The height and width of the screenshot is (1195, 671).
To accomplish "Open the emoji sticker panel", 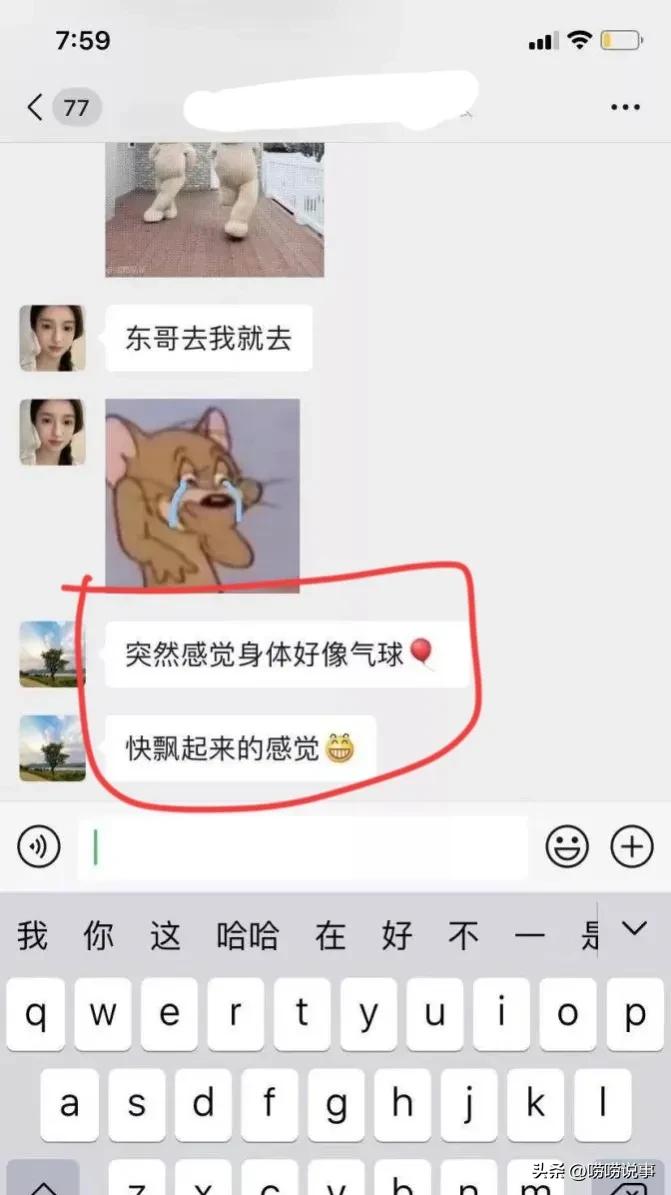I will (566, 848).
